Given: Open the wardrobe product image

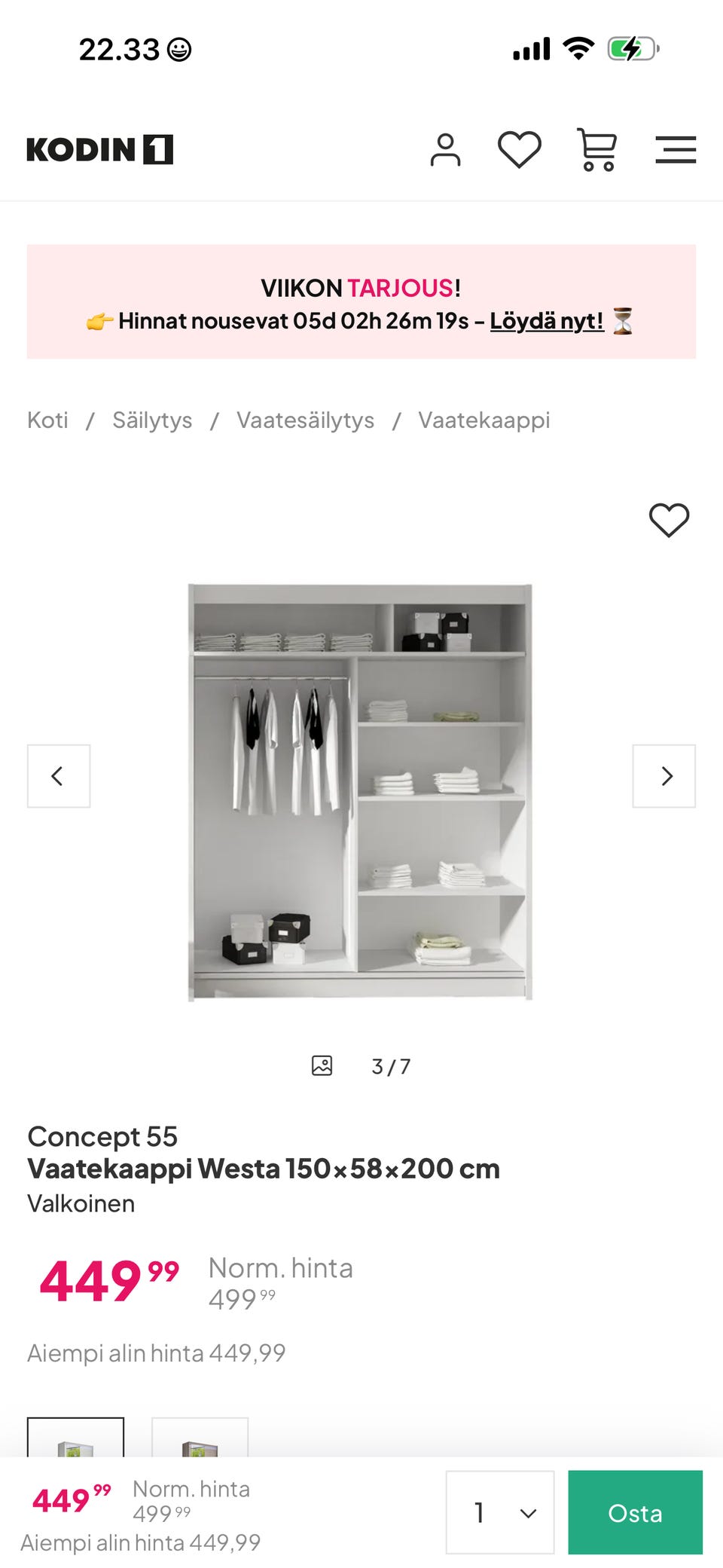Looking at the screenshot, I should (x=360, y=791).
